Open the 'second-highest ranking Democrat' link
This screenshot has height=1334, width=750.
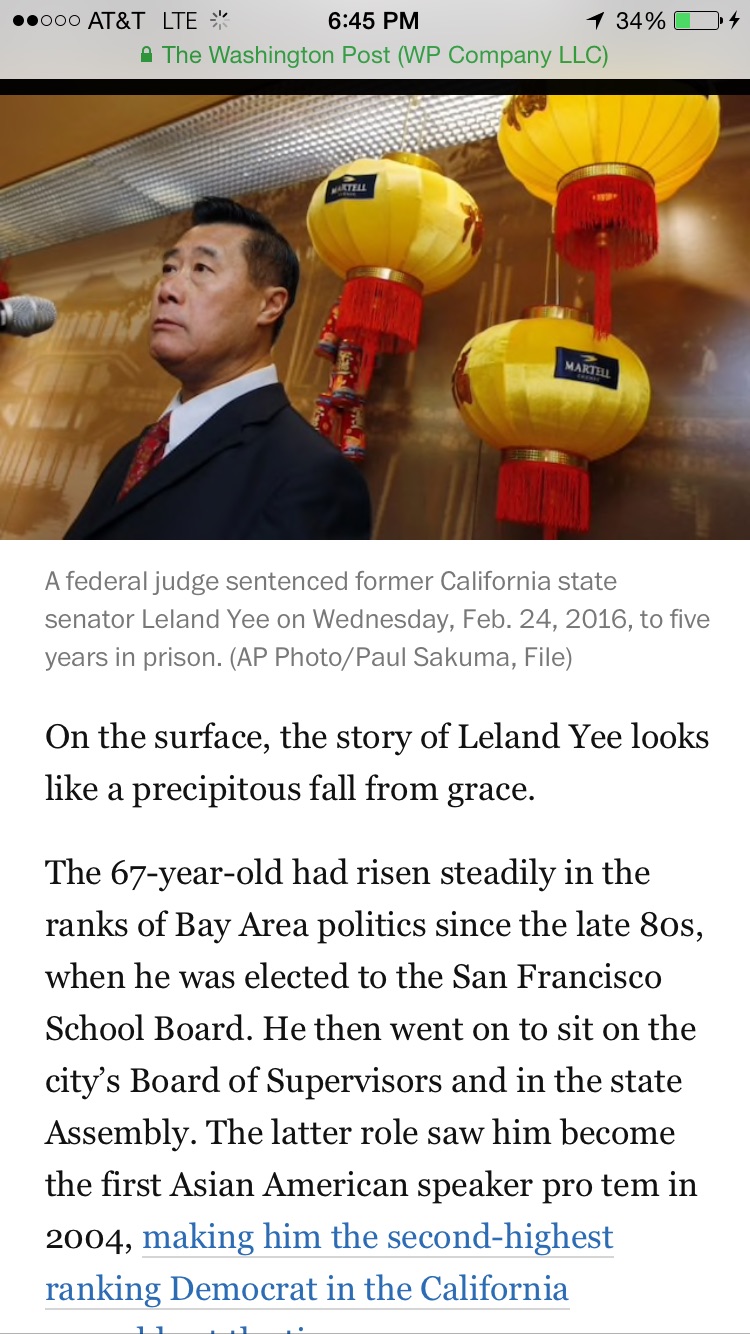pos(378,1238)
